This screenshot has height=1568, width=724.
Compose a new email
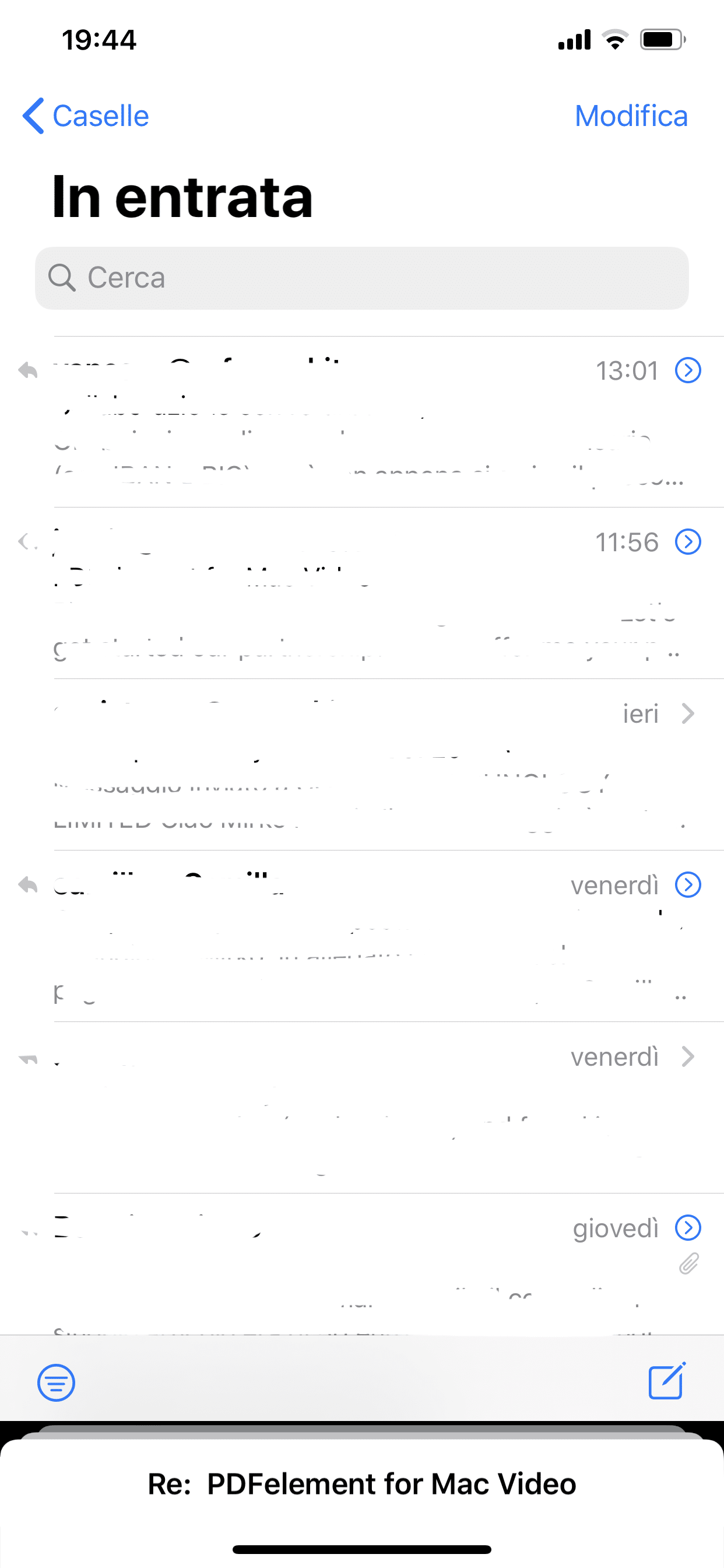coord(667,1381)
